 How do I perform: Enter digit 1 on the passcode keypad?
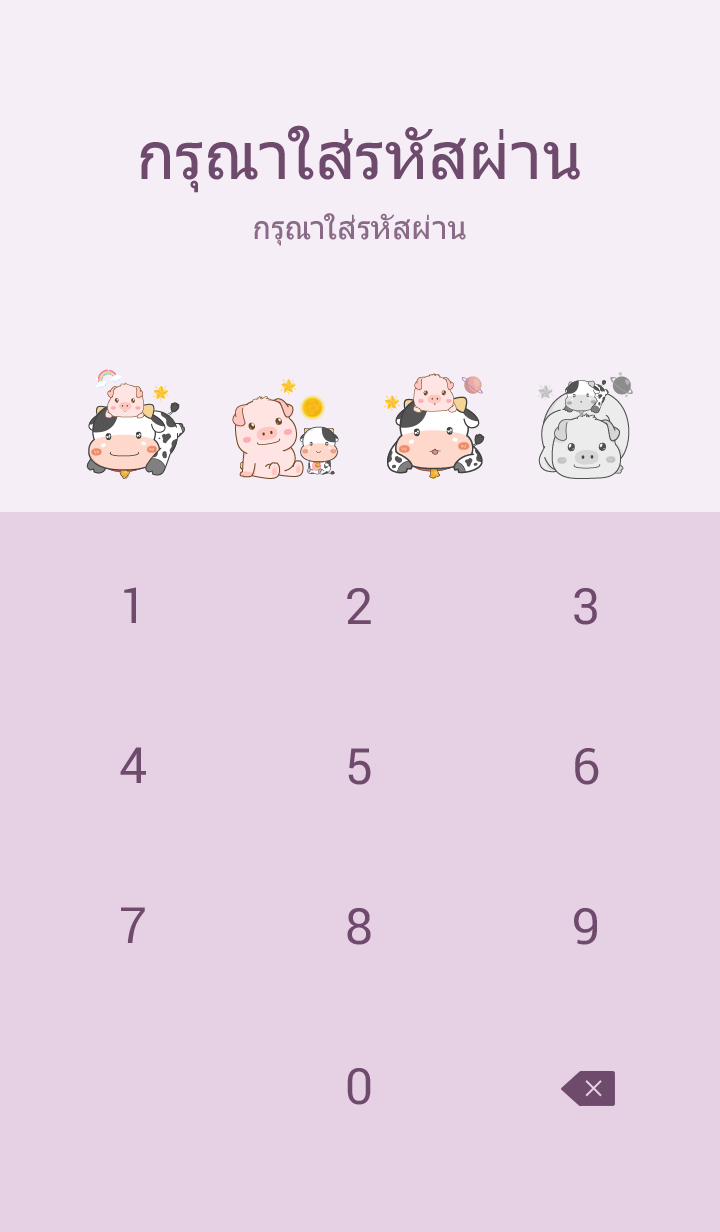click(x=132, y=607)
